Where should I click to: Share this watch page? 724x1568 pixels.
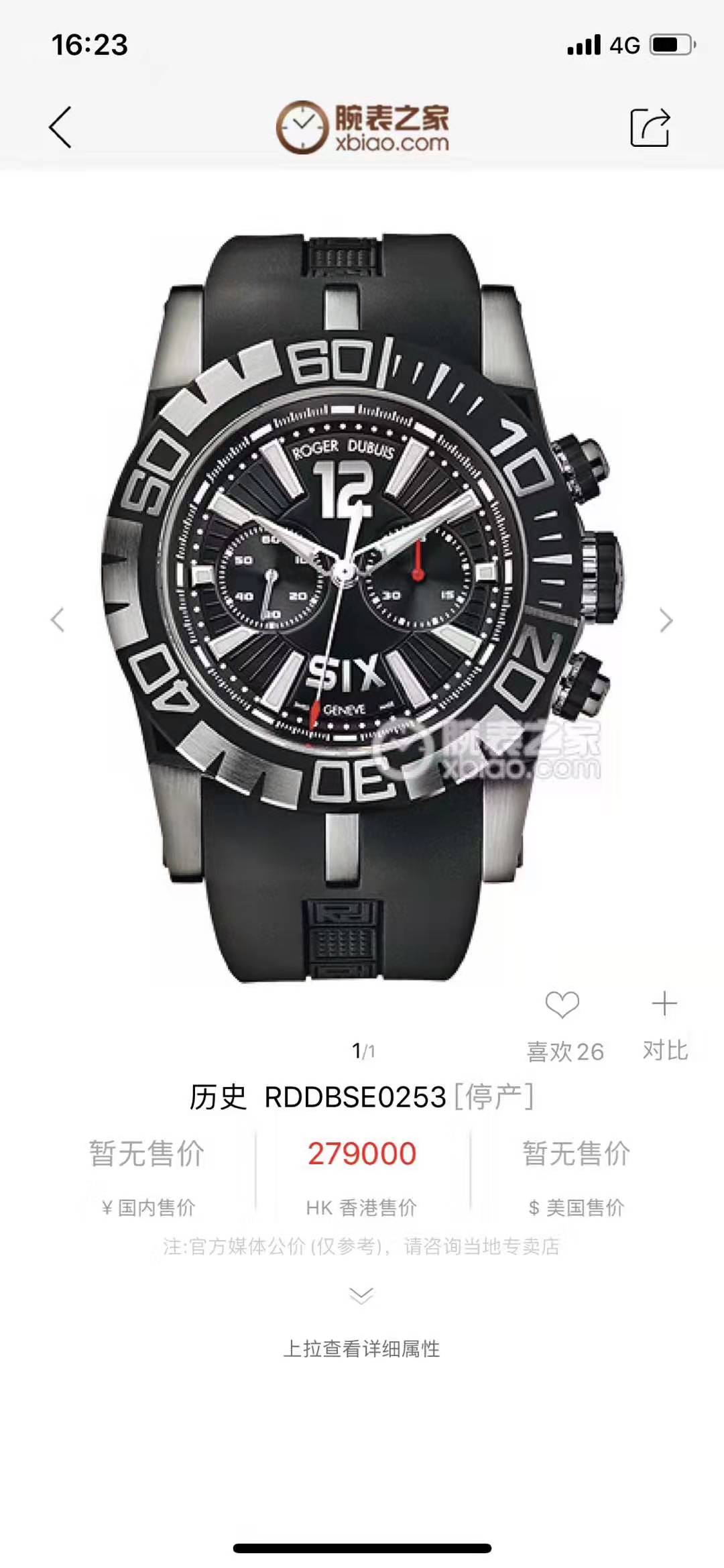tap(650, 127)
